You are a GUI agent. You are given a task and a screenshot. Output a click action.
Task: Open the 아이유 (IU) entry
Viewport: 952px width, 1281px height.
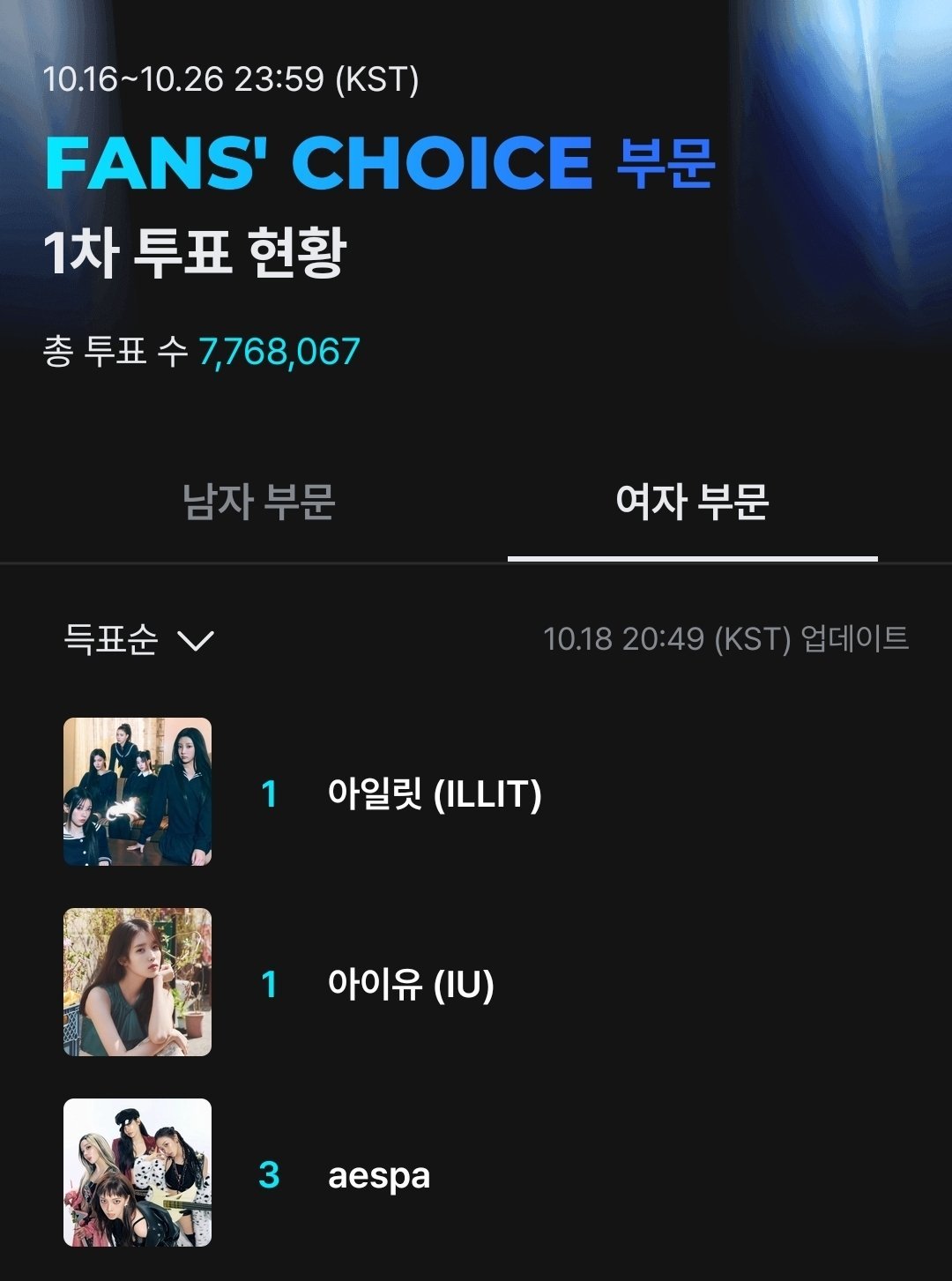(410, 984)
